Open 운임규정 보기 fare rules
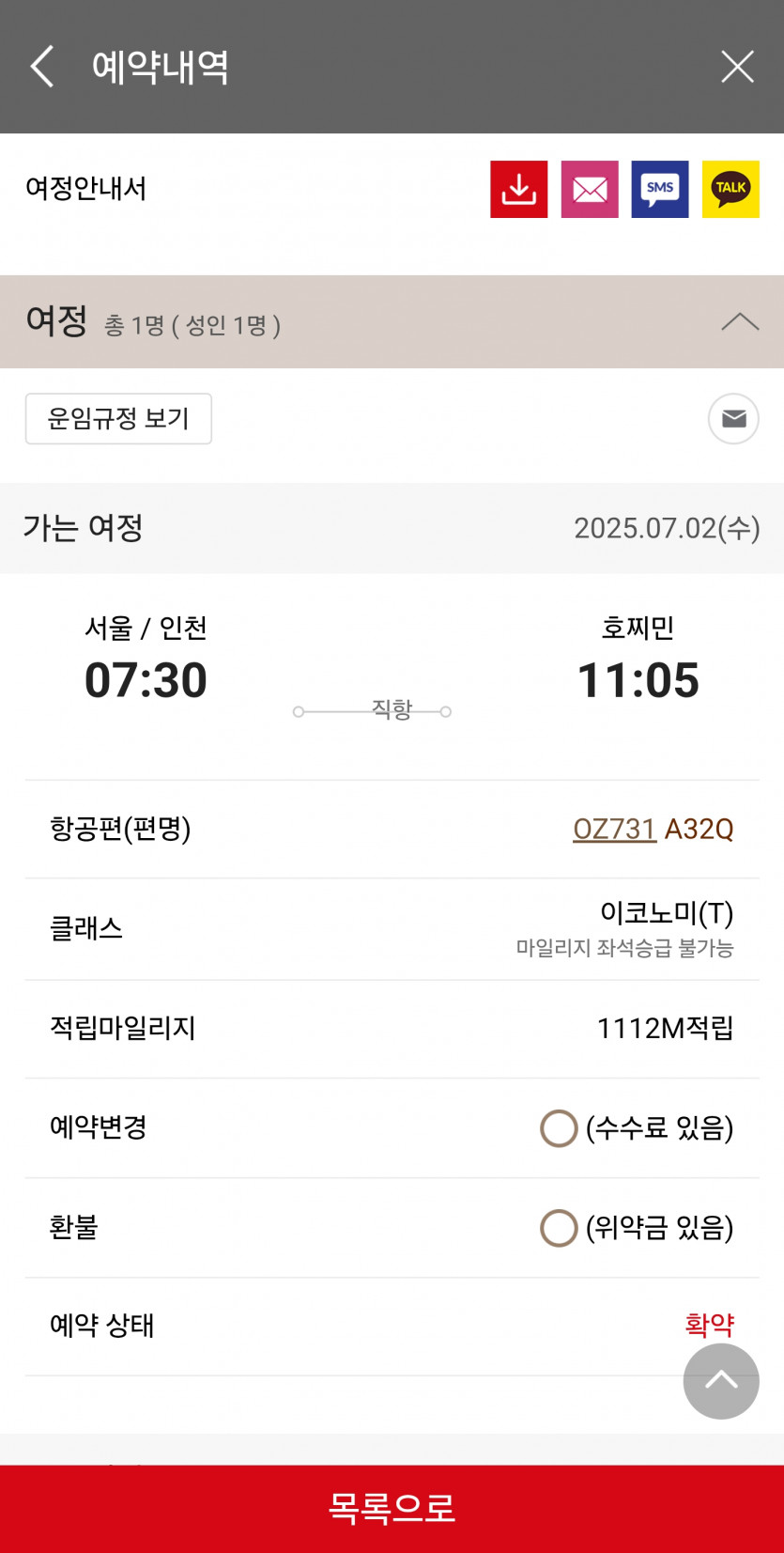Screen dimensions: 784x1553 click(x=118, y=418)
